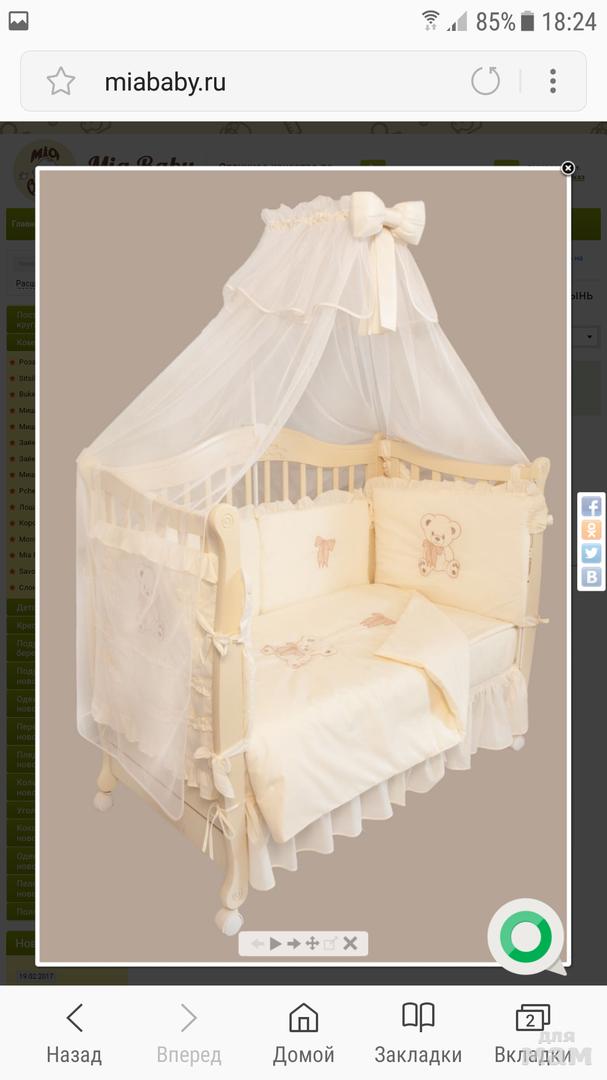Close the viewer from the control strip X

click(x=350, y=943)
